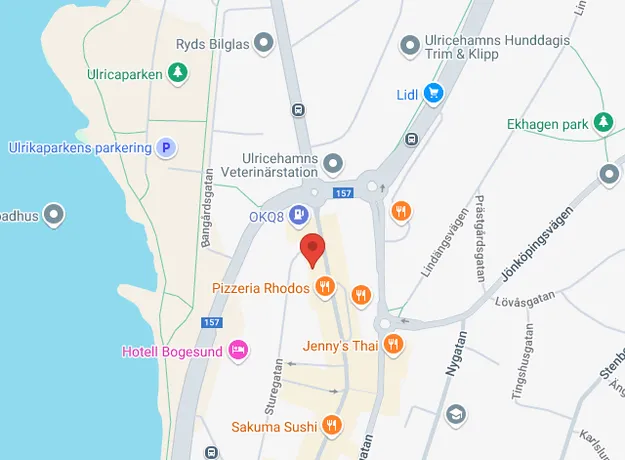Open Hotell Bogesund hotel marker

(x=238, y=350)
